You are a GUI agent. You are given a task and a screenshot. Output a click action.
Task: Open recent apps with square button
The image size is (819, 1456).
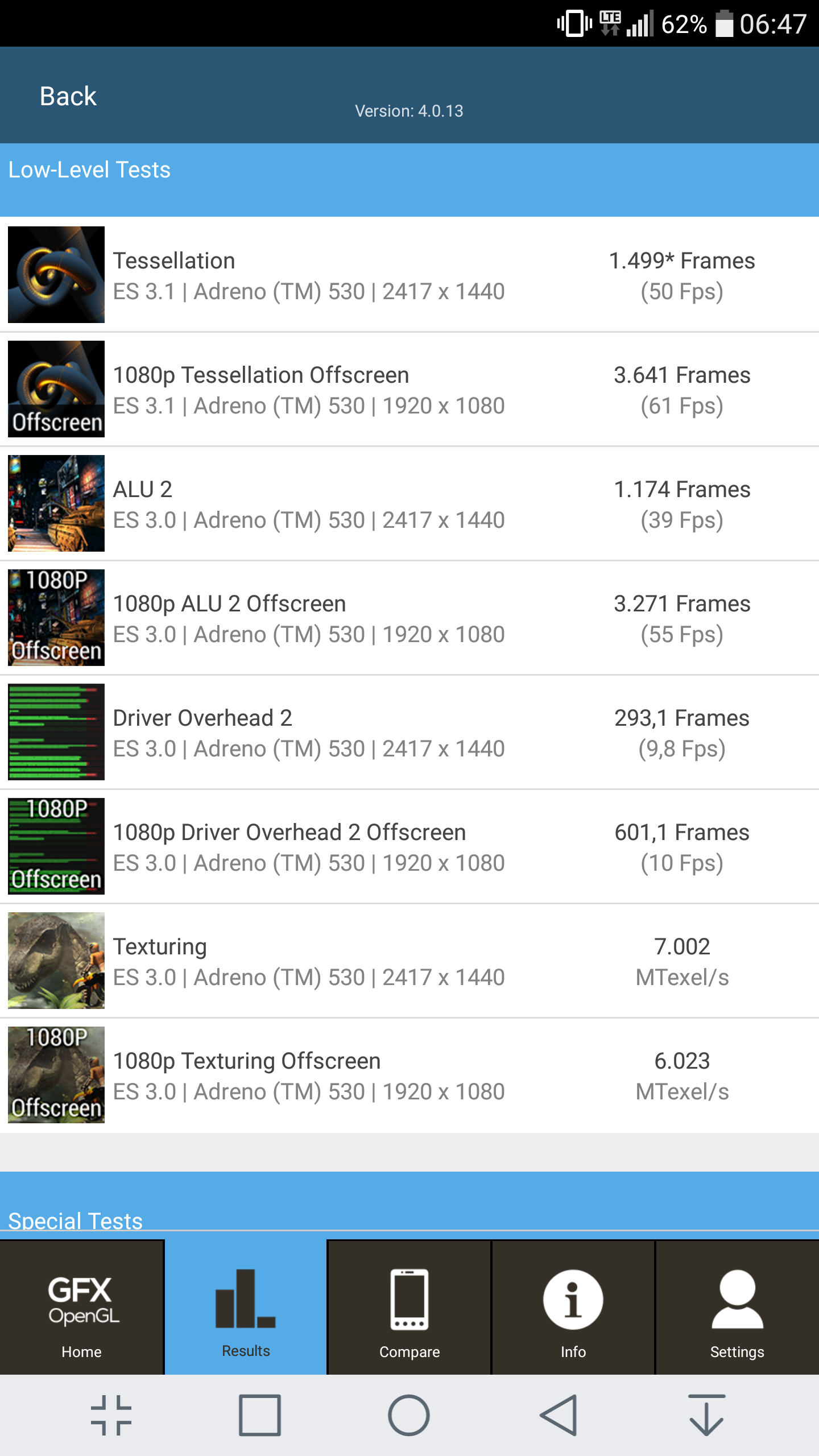(260, 1415)
